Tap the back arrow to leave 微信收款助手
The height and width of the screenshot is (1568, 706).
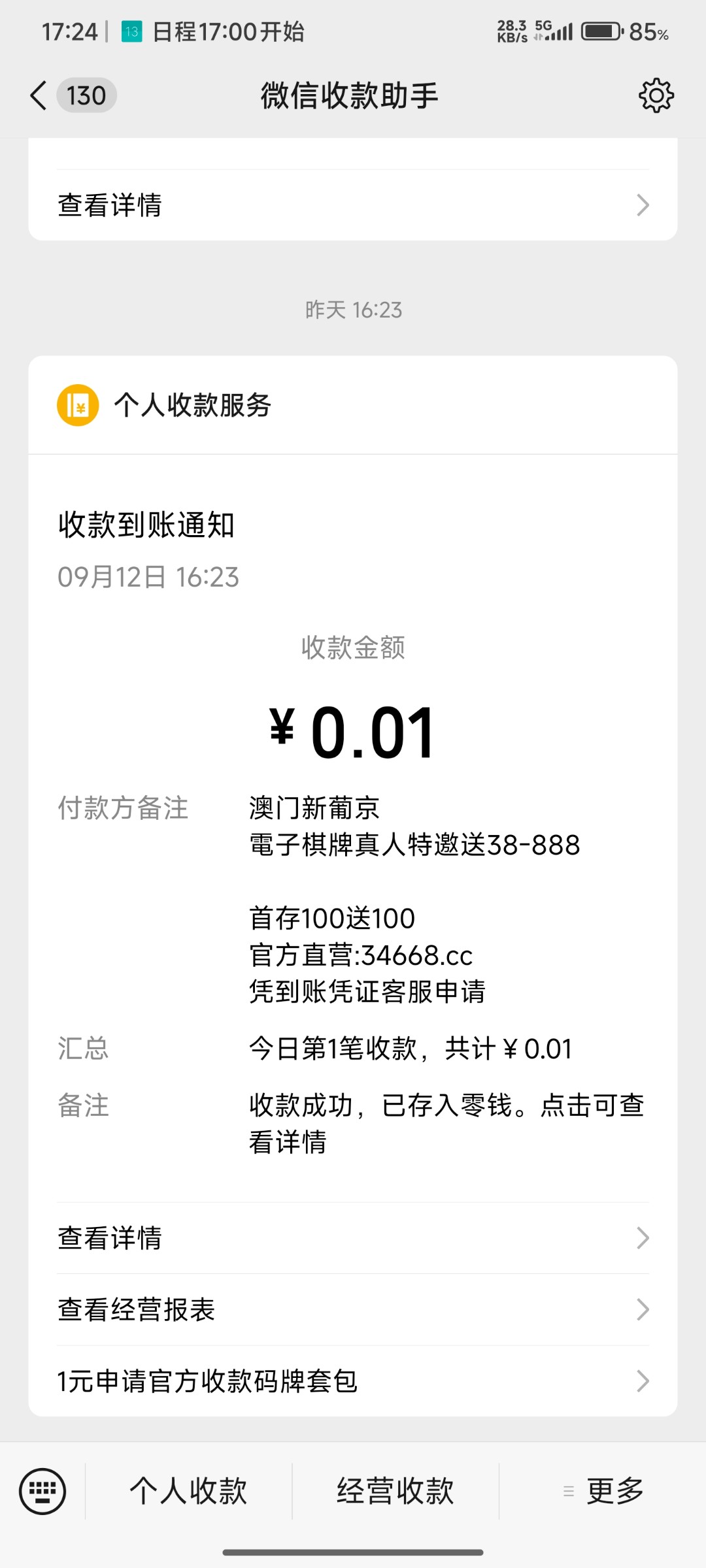tap(37, 95)
